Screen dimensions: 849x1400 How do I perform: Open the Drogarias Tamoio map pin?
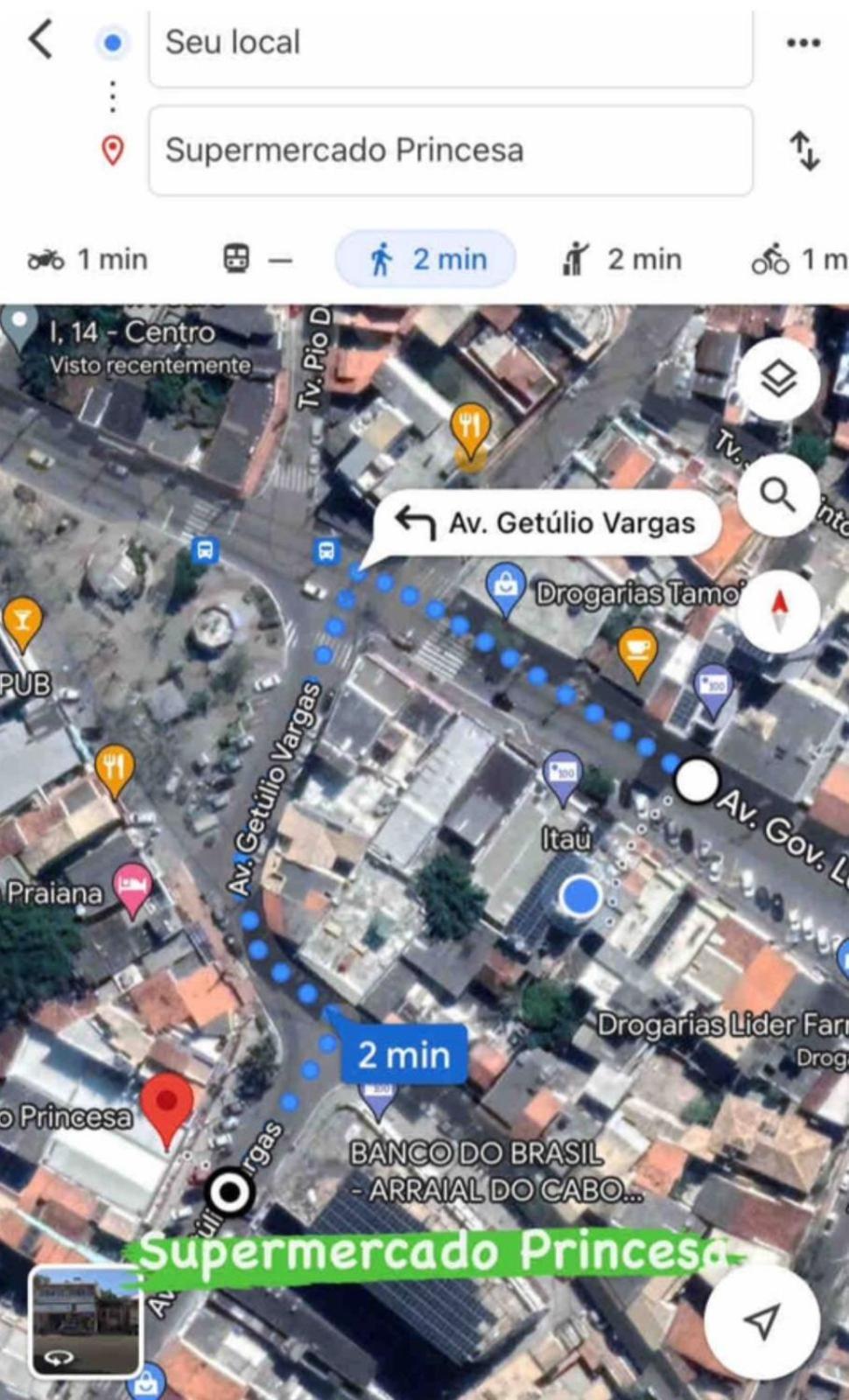pos(506,586)
